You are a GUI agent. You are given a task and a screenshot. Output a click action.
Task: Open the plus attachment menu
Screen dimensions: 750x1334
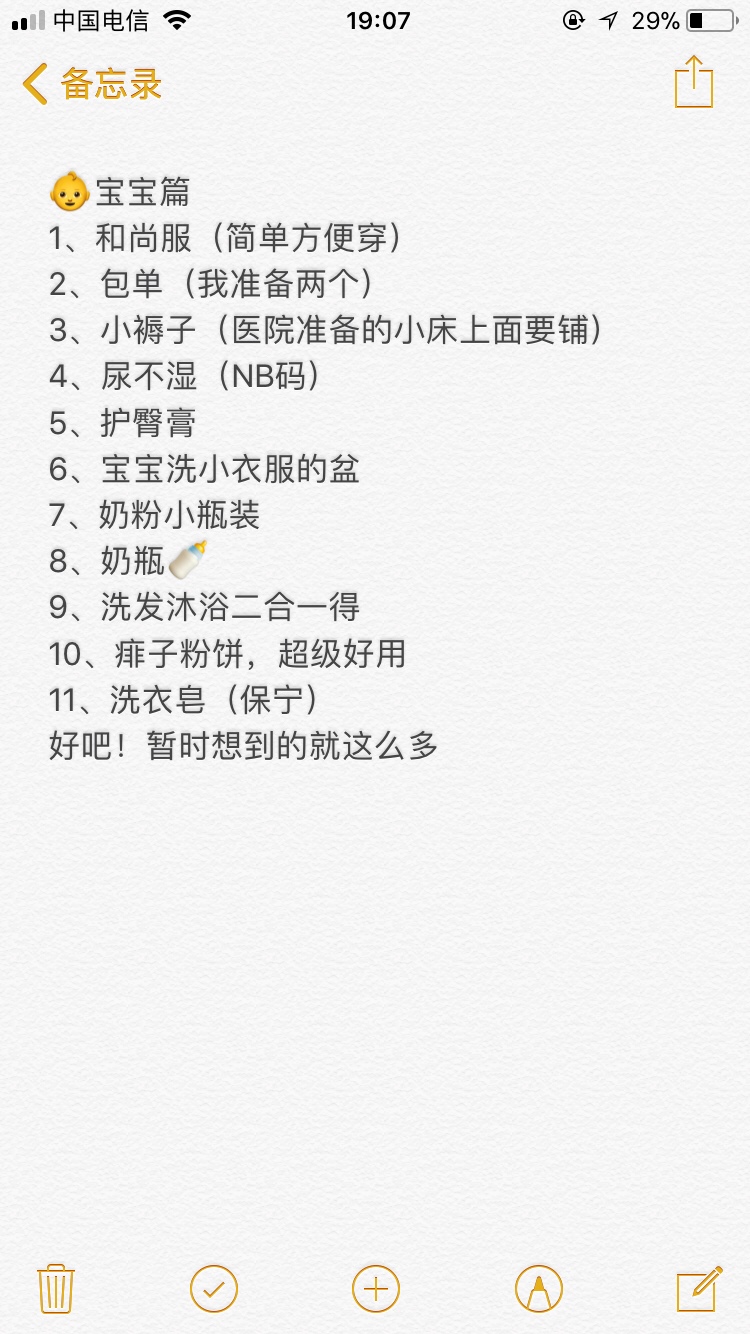click(376, 1288)
